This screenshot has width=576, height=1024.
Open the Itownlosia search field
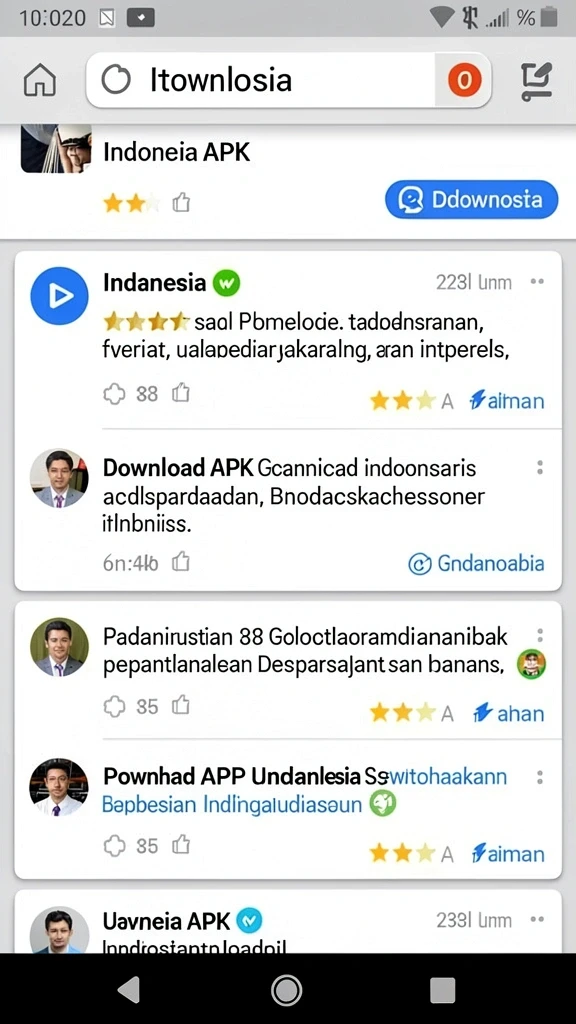coord(260,80)
